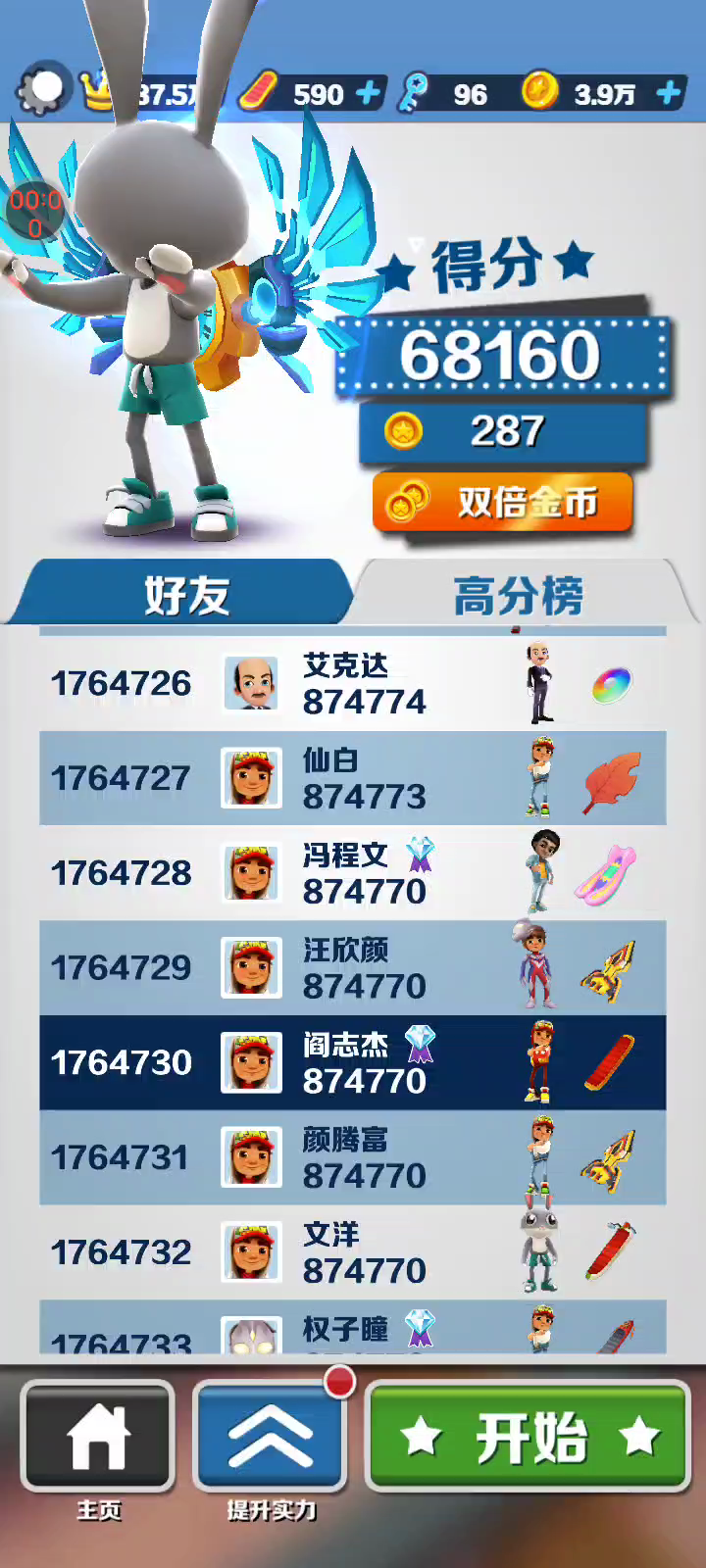Image resolution: width=706 pixels, height=1568 pixels.
Task: Tap the 双倍金币 double coins button
Action: pos(502,503)
